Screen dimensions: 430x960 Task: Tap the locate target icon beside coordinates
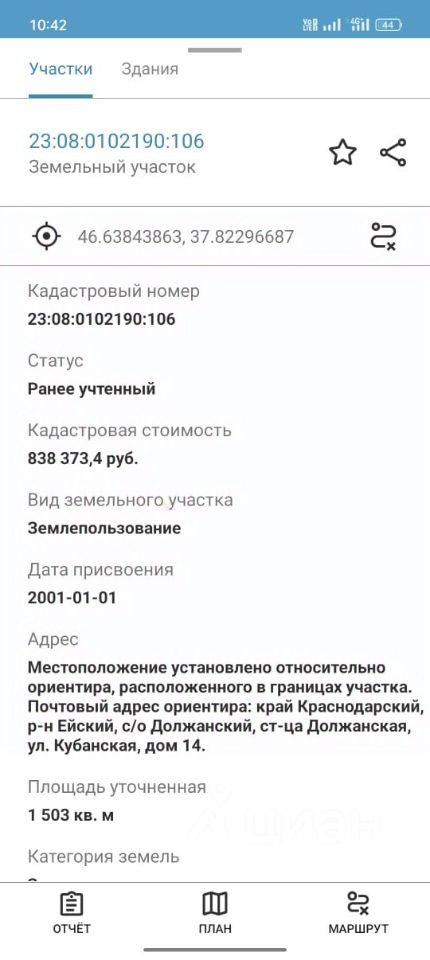tap(47, 236)
